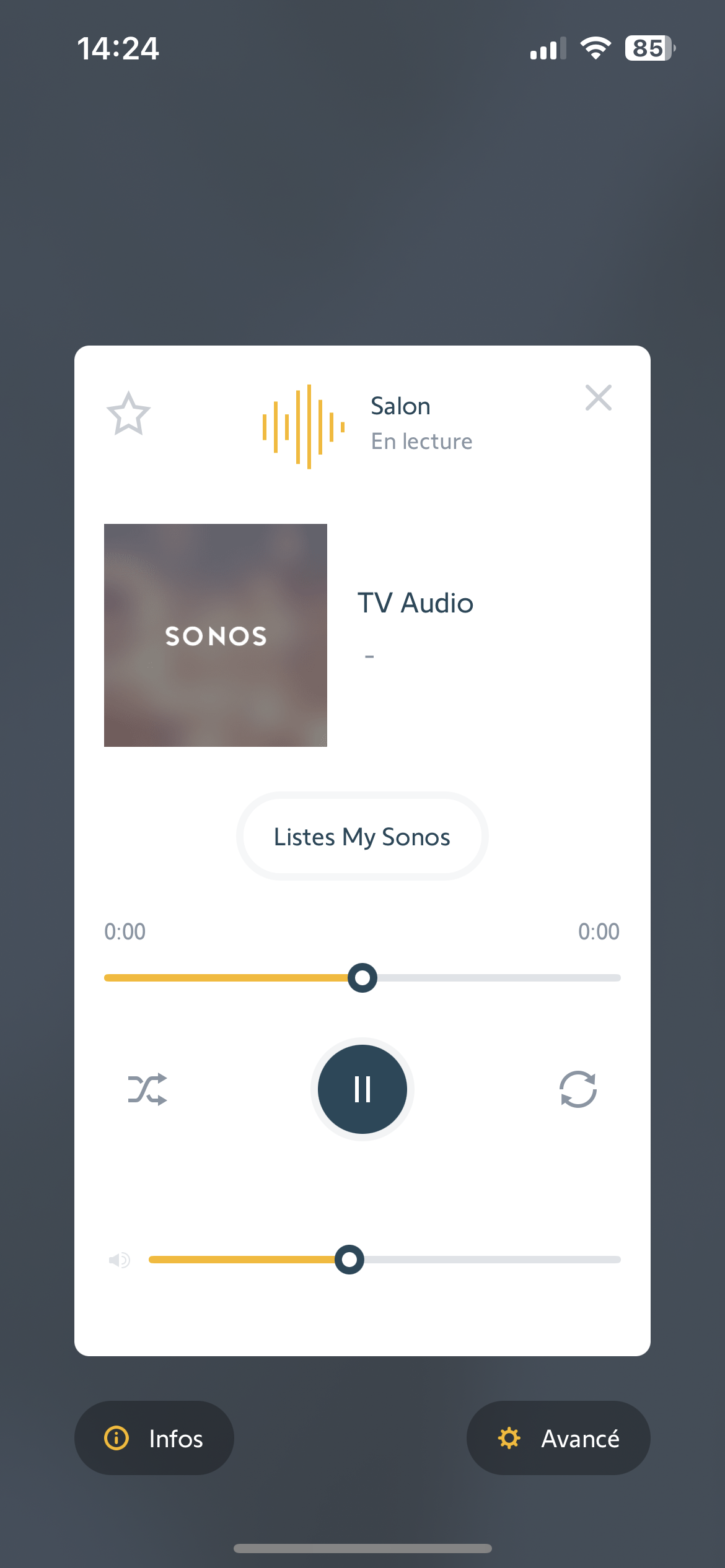Mute using the speaker icon
The width and height of the screenshot is (725, 1568).
(x=120, y=1260)
